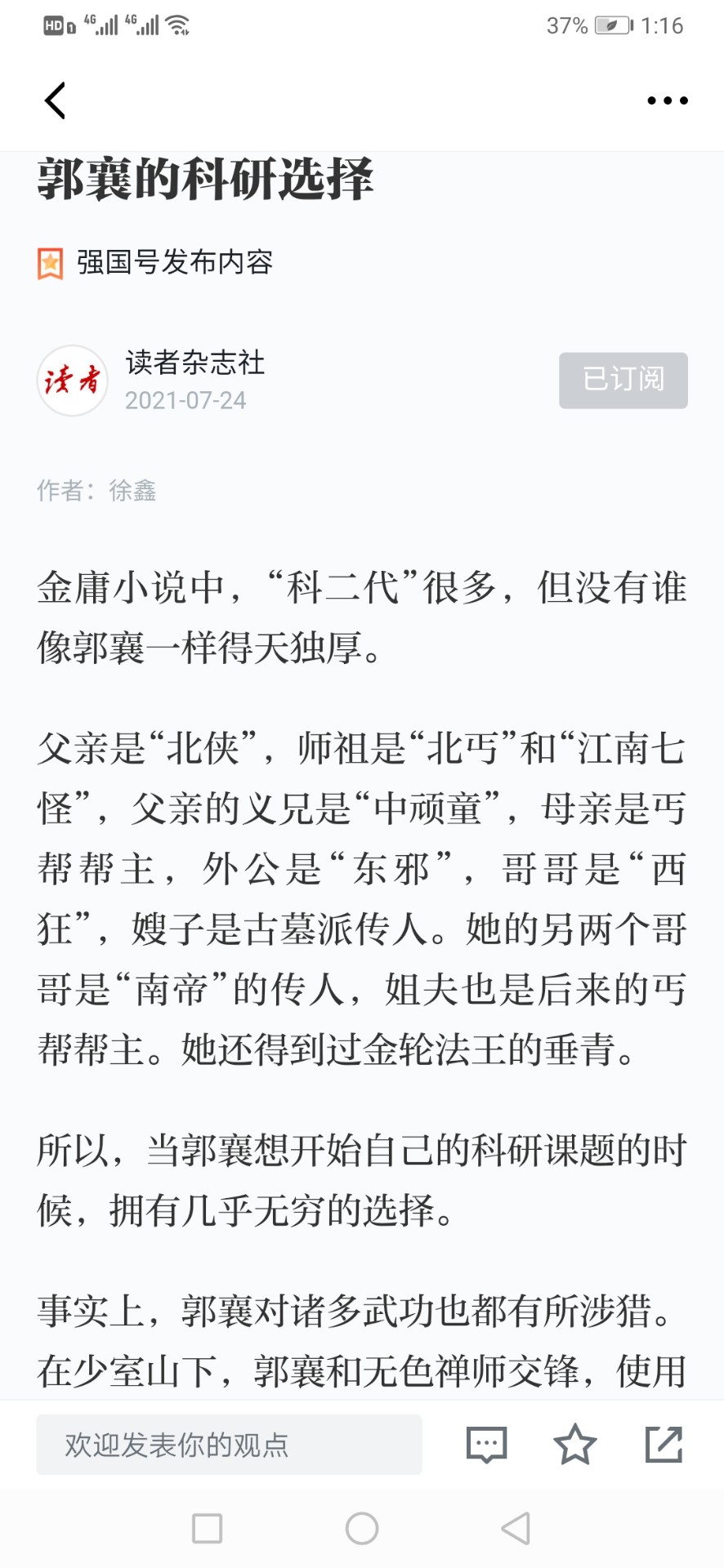This screenshot has width=724, height=1568.
Task: Favorite this article with the star icon
Action: (575, 1444)
